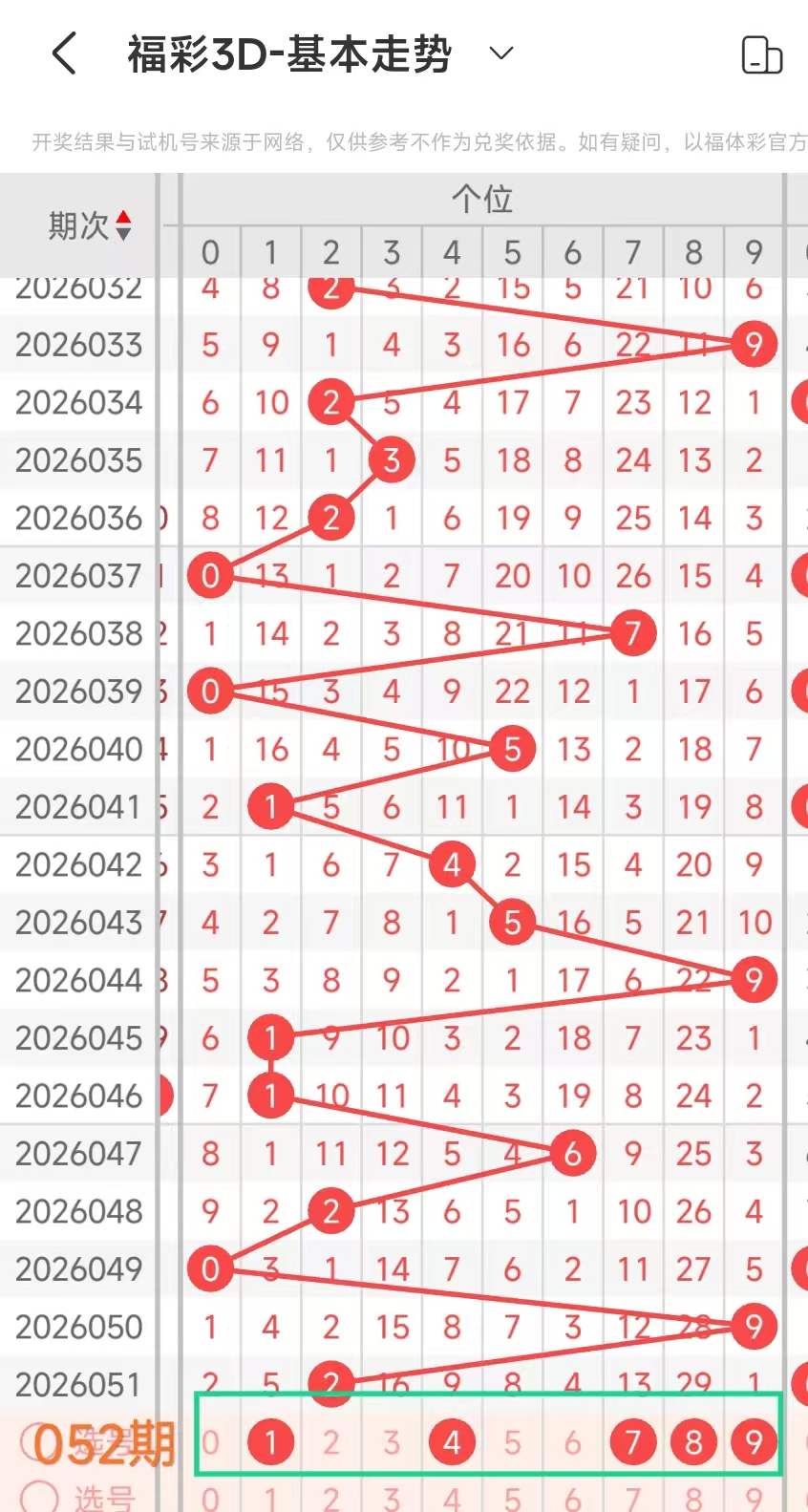Select number 2 in the first 选号 row
The image size is (808, 1512).
pos(330,1441)
